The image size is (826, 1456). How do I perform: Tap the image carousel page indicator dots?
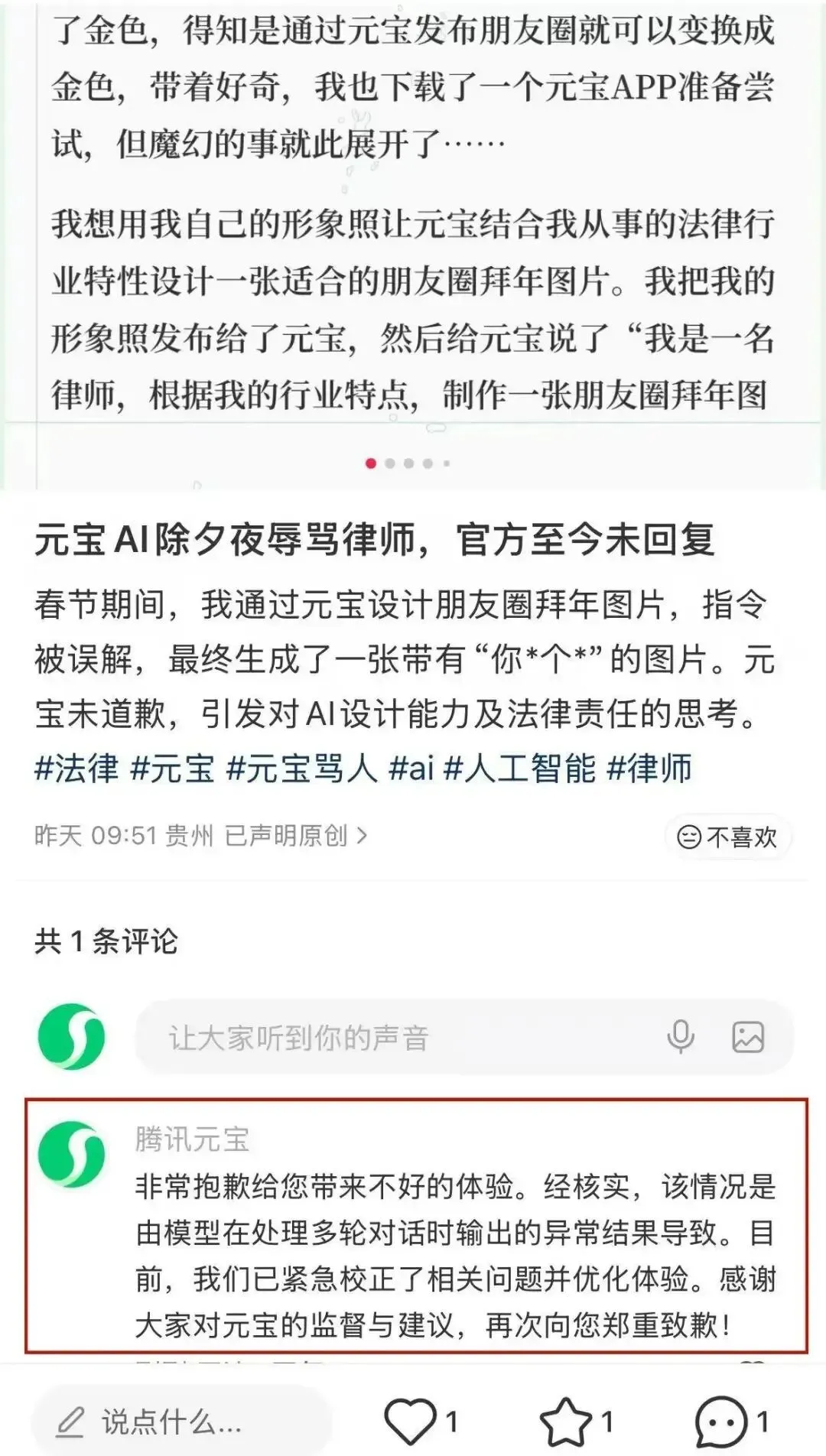point(408,463)
